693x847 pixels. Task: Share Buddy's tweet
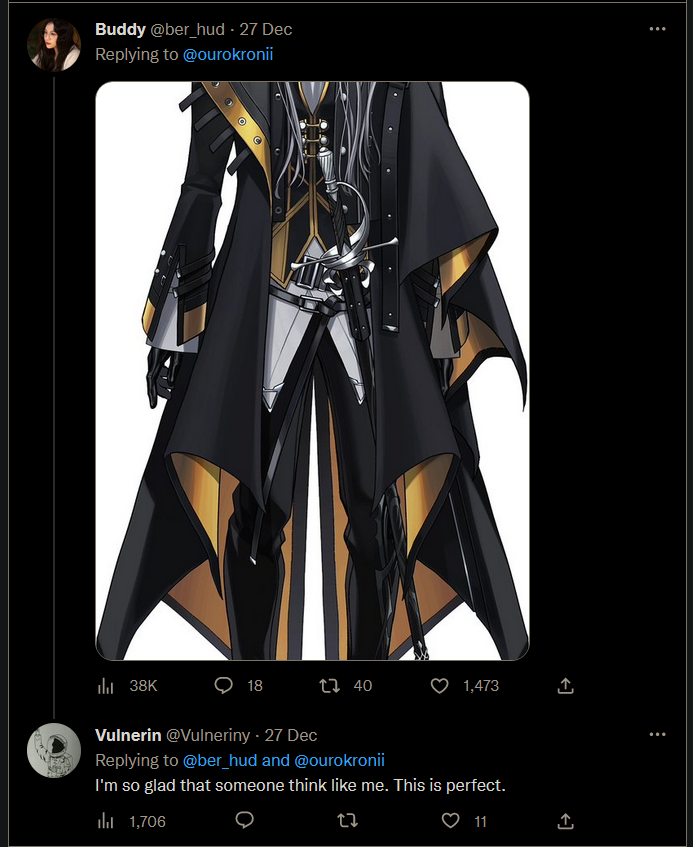[565, 686]
